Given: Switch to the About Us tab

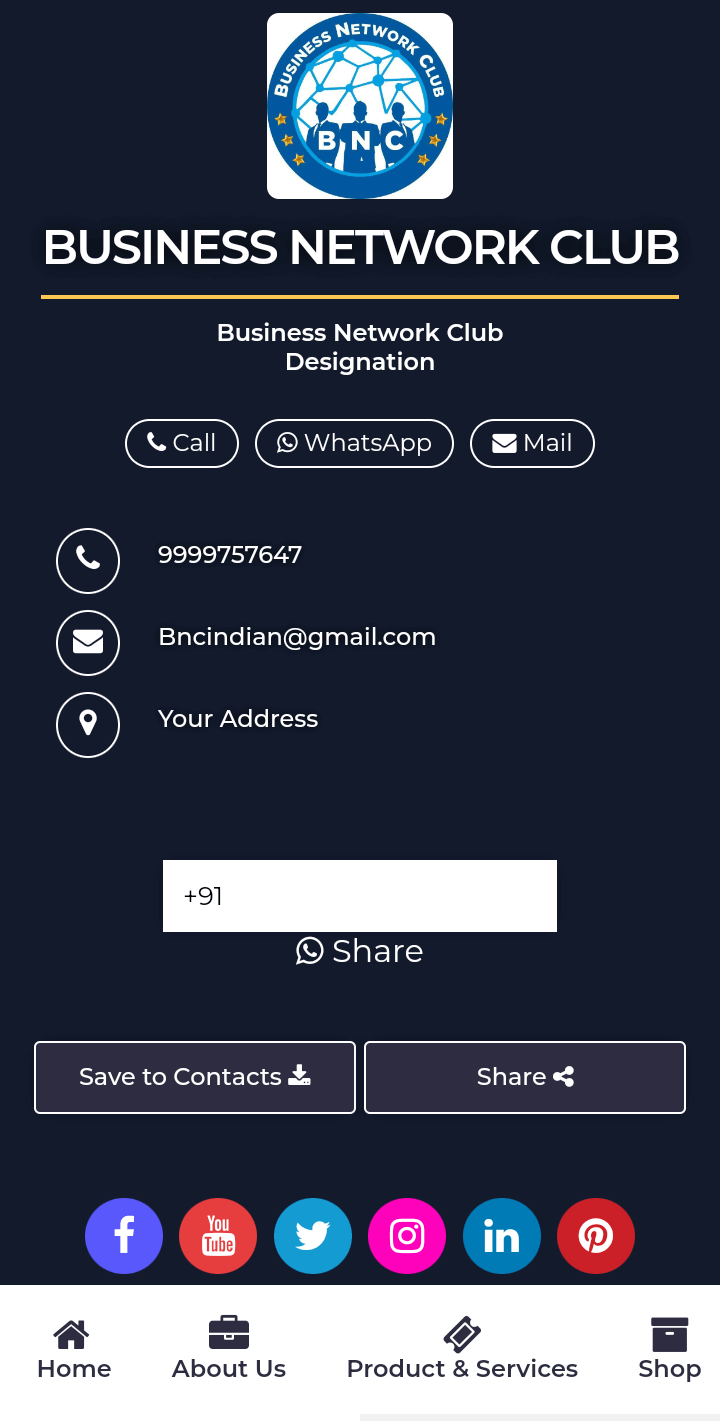Looking at the screenshot, I should 229,1350.
